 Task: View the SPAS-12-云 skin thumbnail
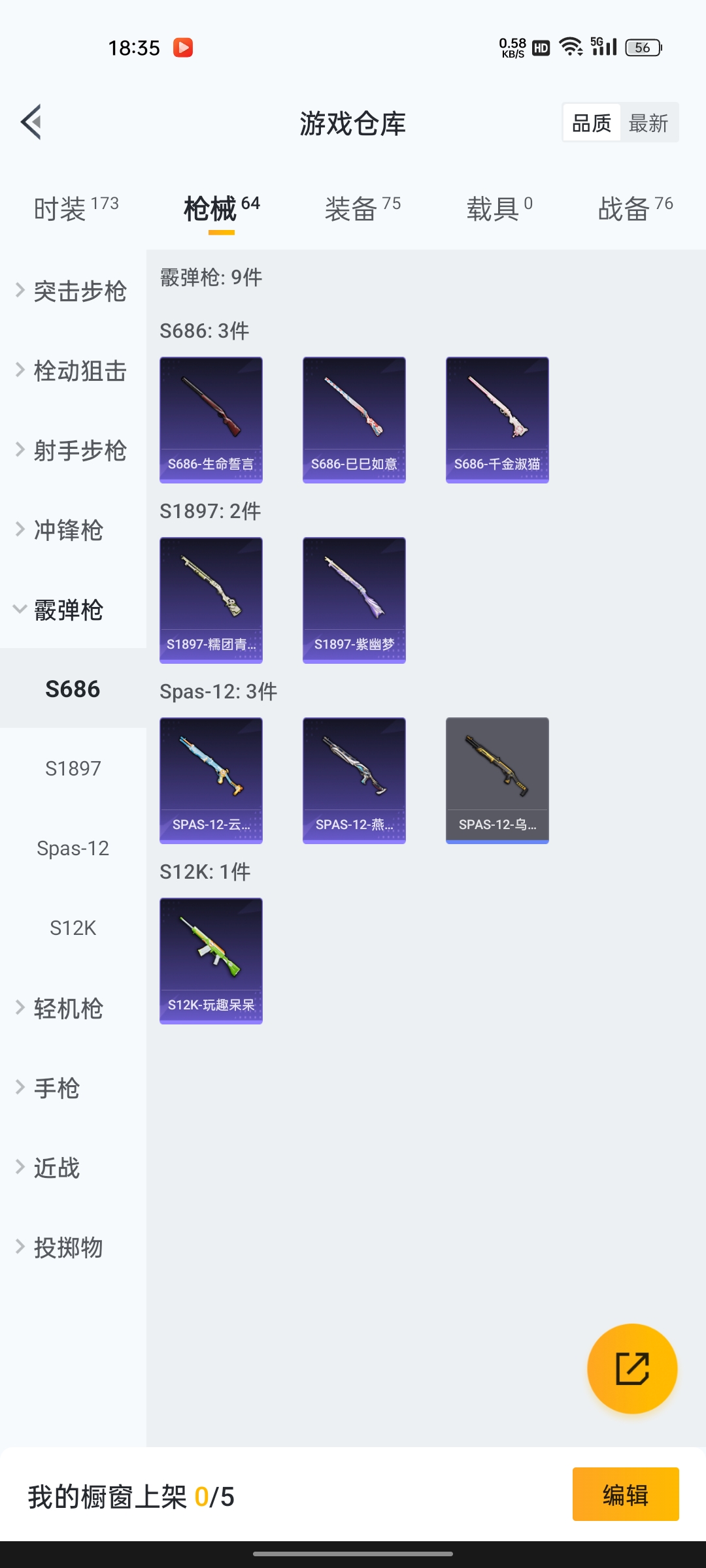(x=210, y=780)
